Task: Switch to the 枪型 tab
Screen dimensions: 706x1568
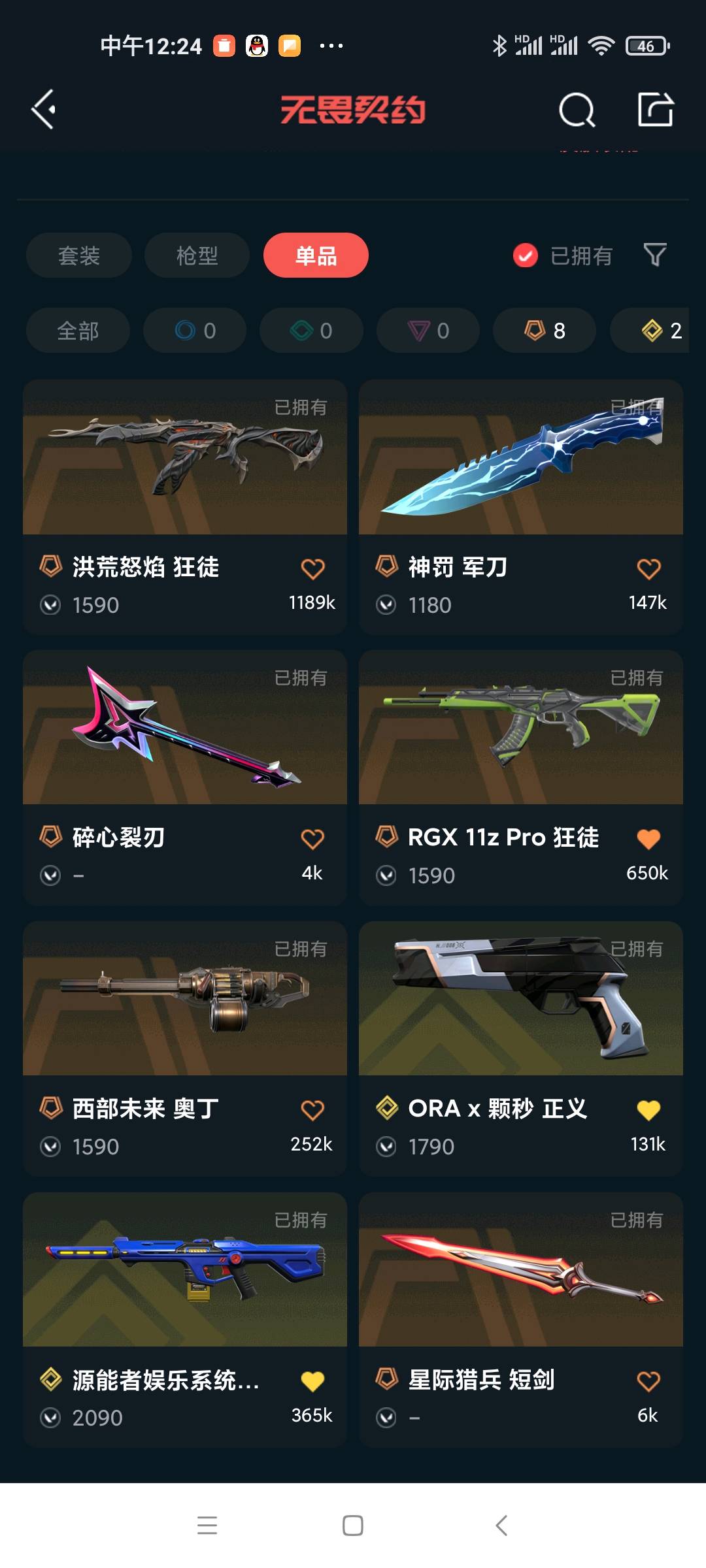Action: point(197,255)
